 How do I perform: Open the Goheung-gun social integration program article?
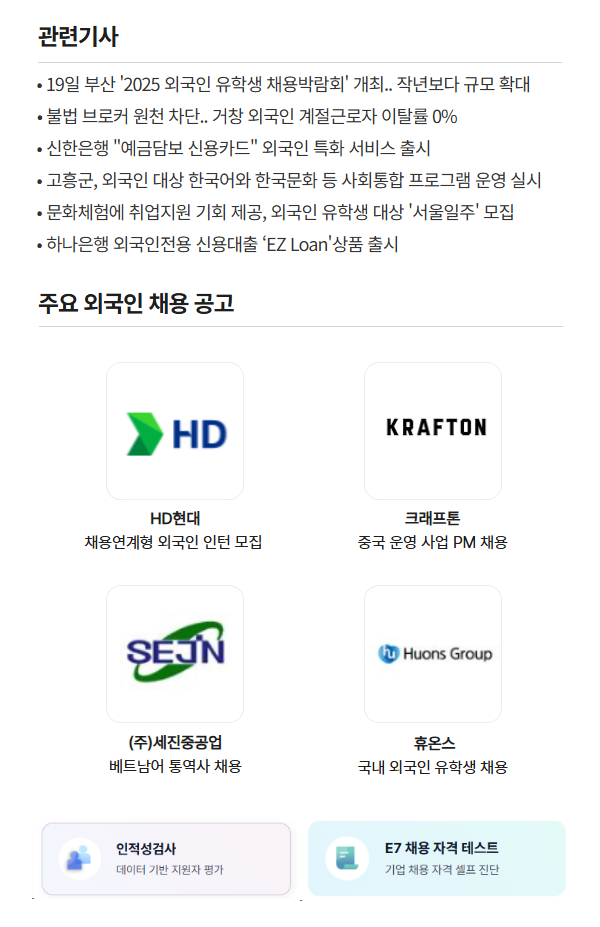(294, 180)
